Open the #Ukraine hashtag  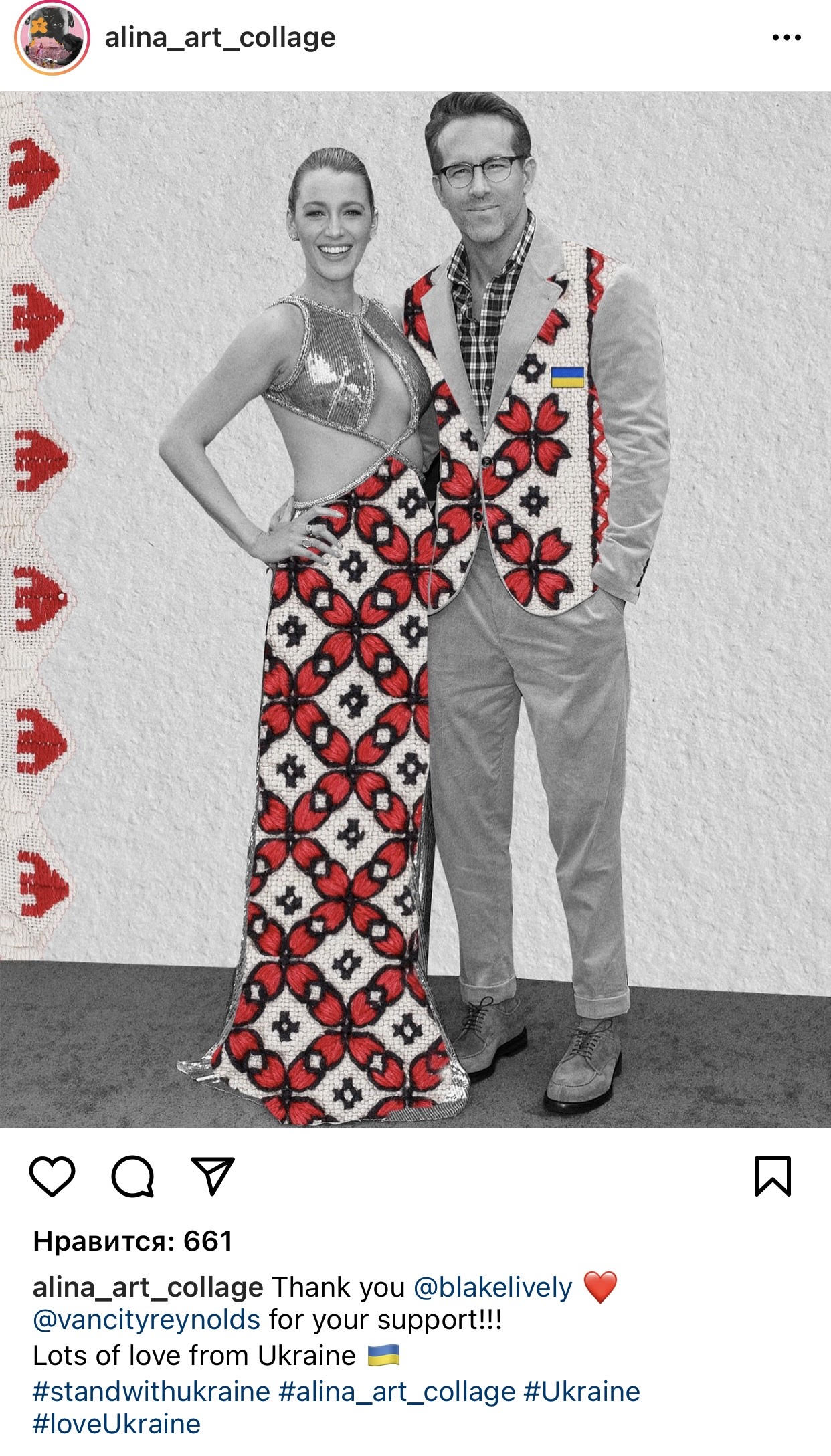point(581,1392)
